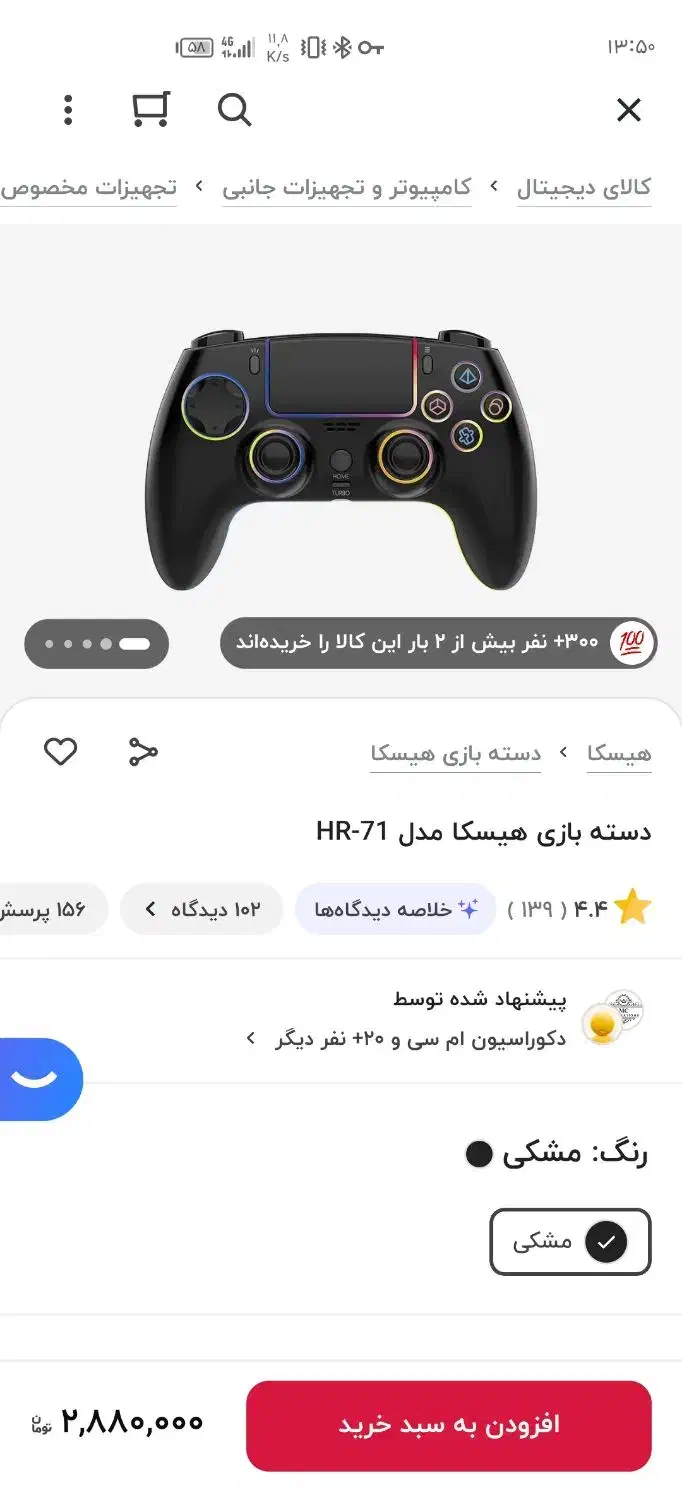This screenshot has width=682, height=1500.
Task: Share this product
Action: pyautogui.click(x=143, y=752)
